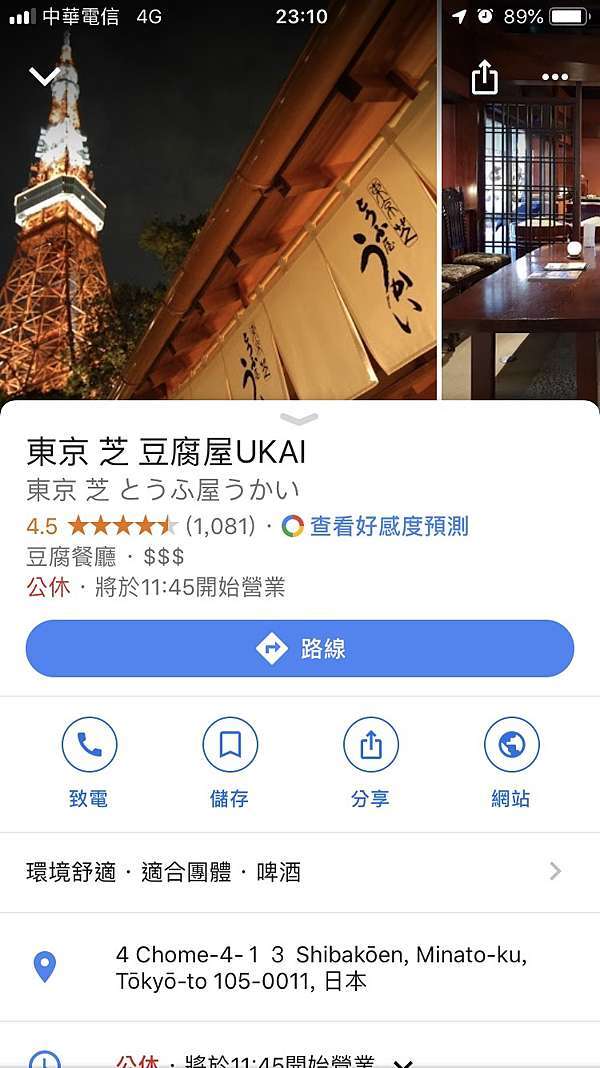
Task: Tap the Shibakōen address row
Action: click(x=300, y=967)
